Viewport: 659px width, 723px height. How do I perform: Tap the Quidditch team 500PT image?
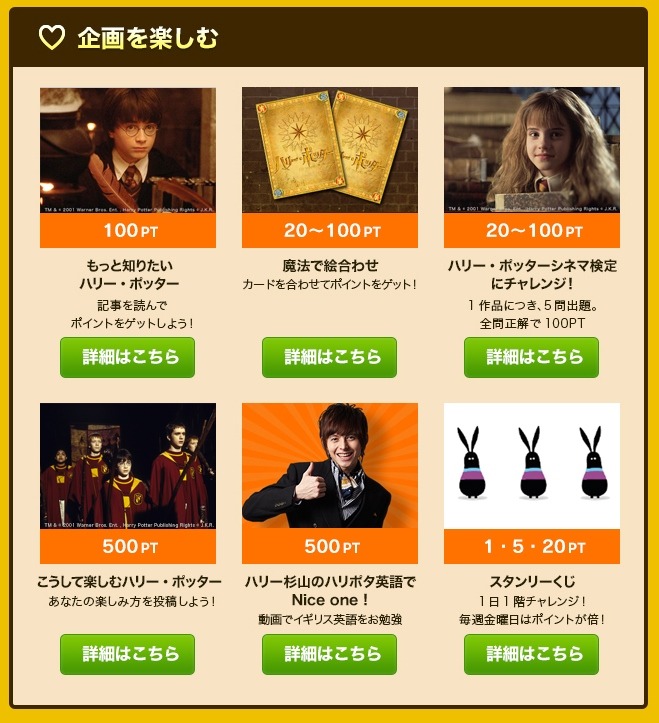[x=128, y=466]
